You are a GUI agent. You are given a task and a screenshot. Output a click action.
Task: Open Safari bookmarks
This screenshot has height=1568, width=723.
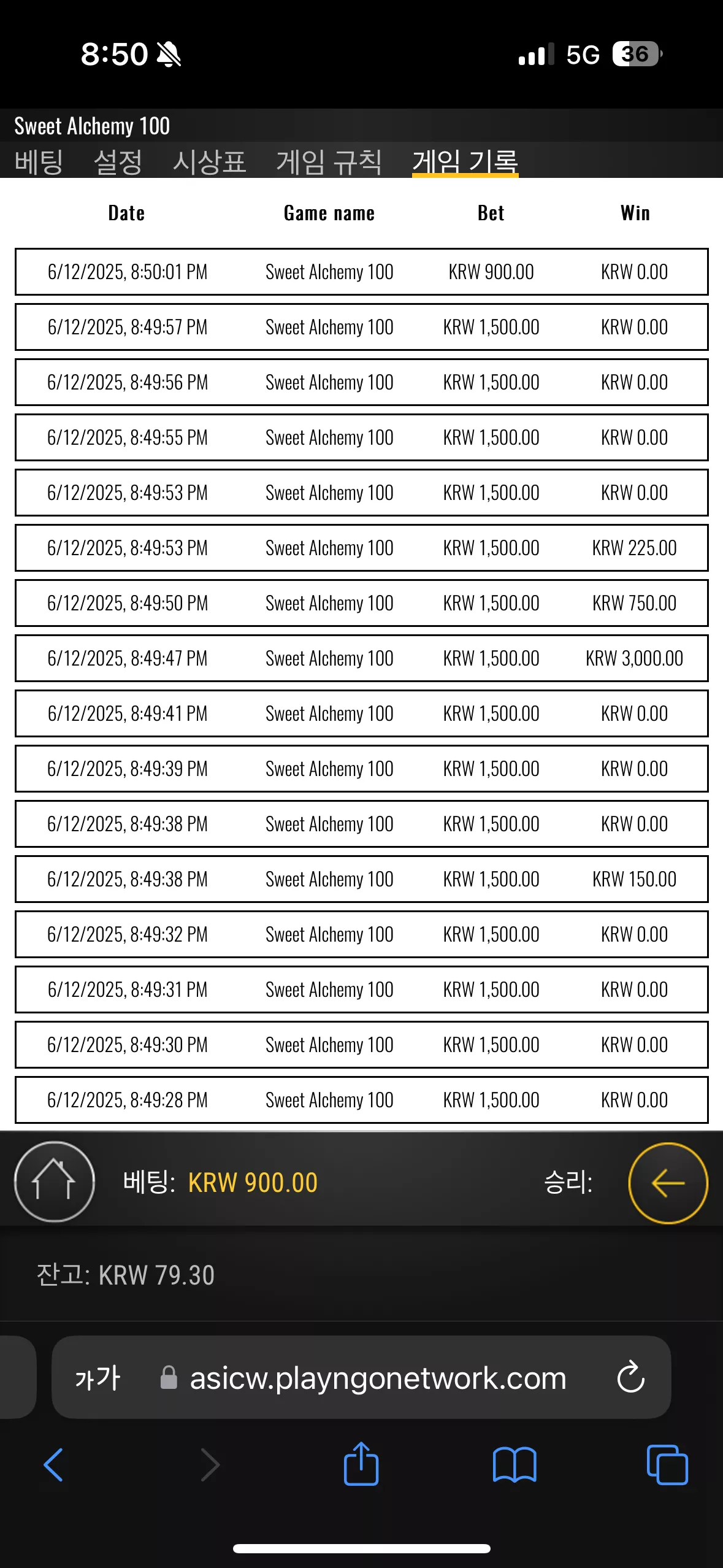coord(515,1465)
